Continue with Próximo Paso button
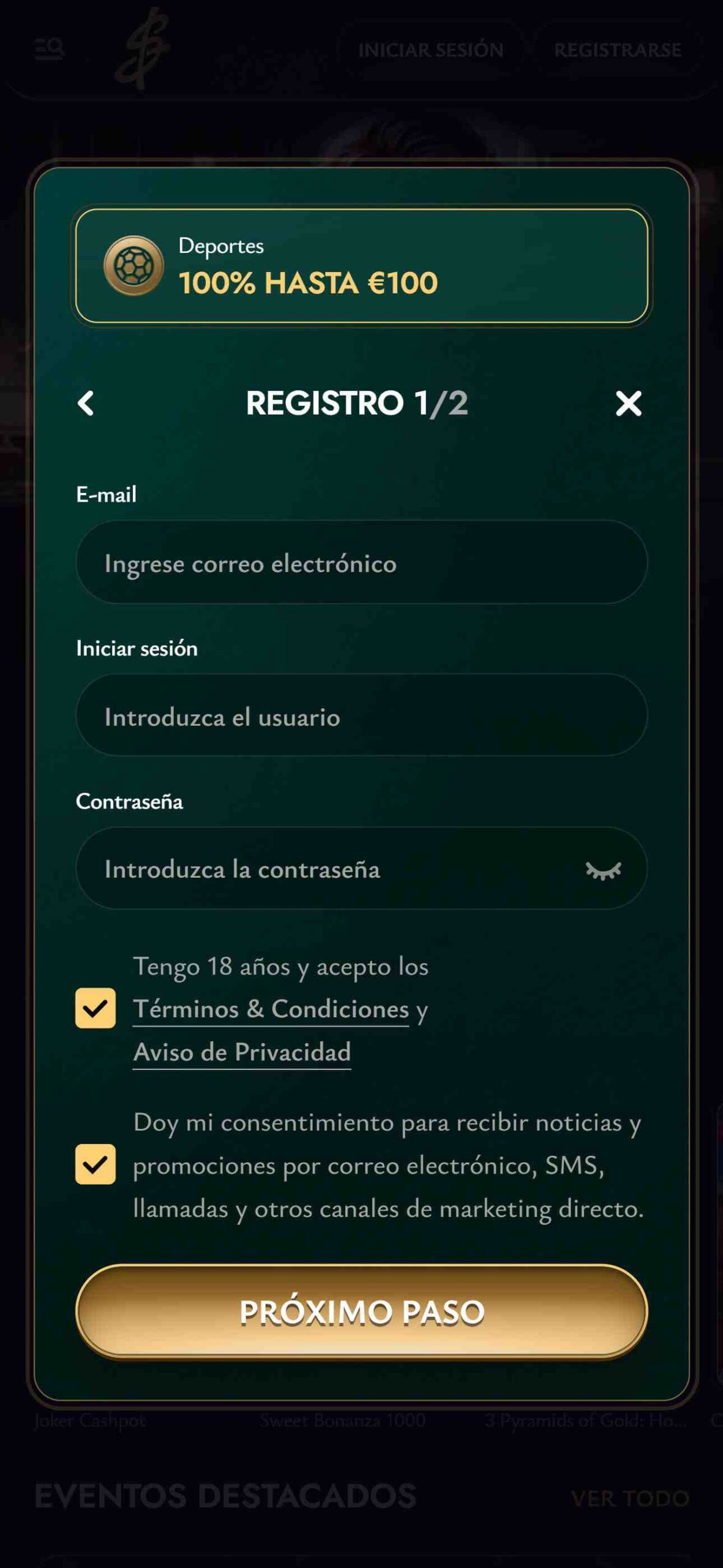Image resolution: width=723 pixels, height=1568 pixels. click(x=361, y=1311)
